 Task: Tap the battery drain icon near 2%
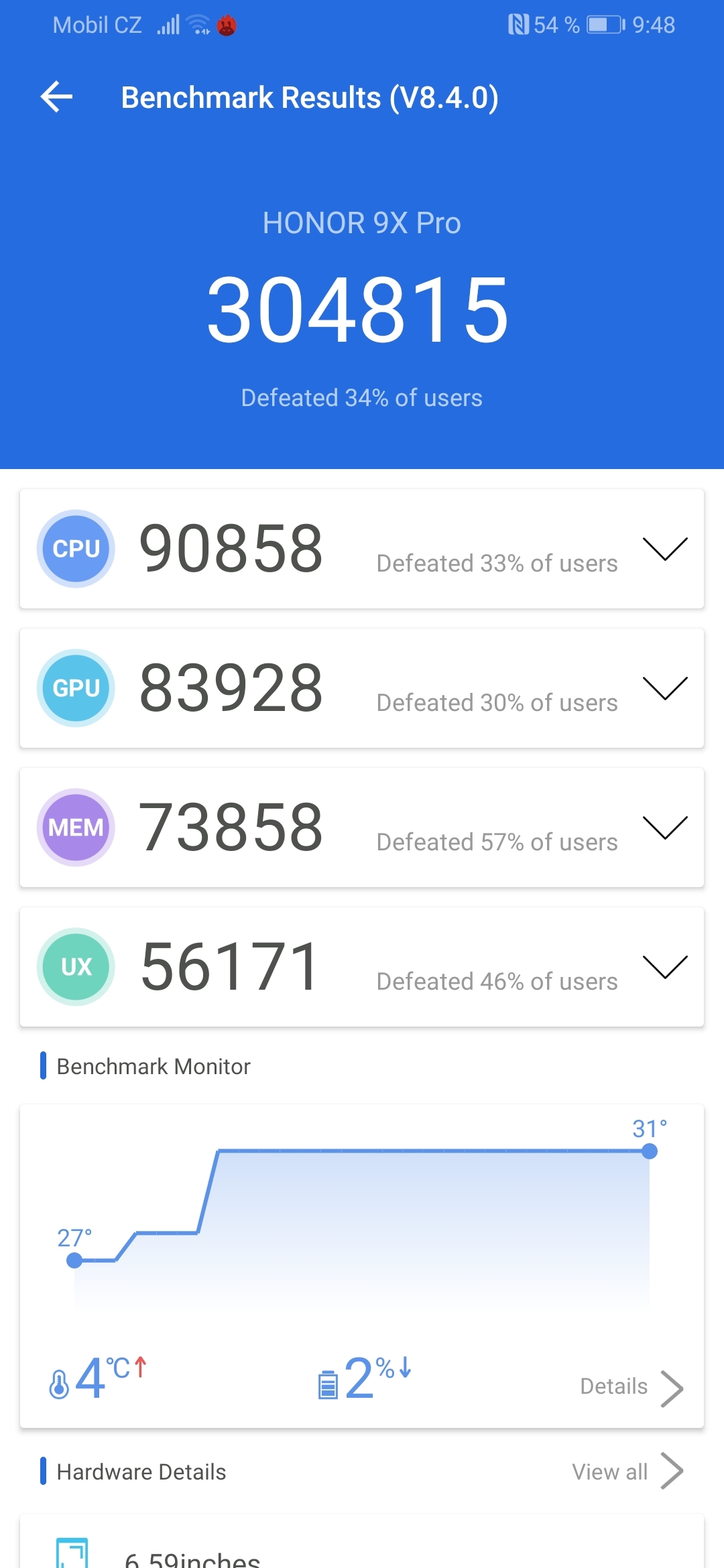(328, 1386)
